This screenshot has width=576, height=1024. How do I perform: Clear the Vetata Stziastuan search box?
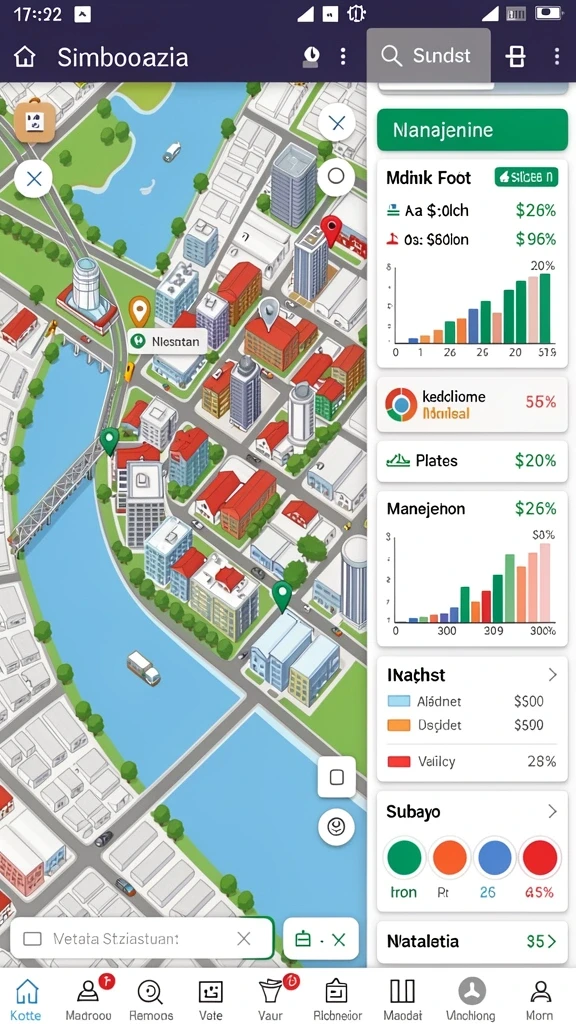244,939
